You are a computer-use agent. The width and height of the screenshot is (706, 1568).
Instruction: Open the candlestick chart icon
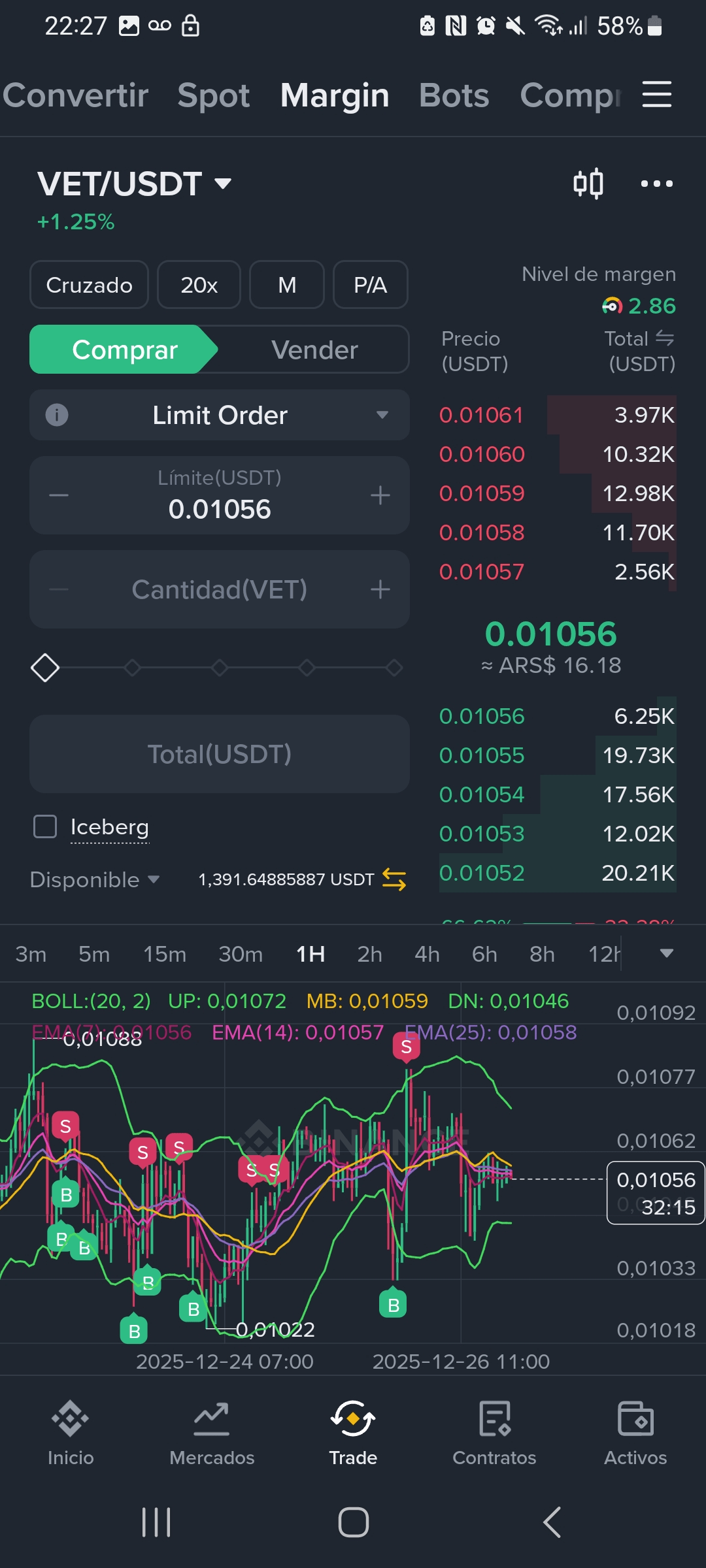(588, 184)
